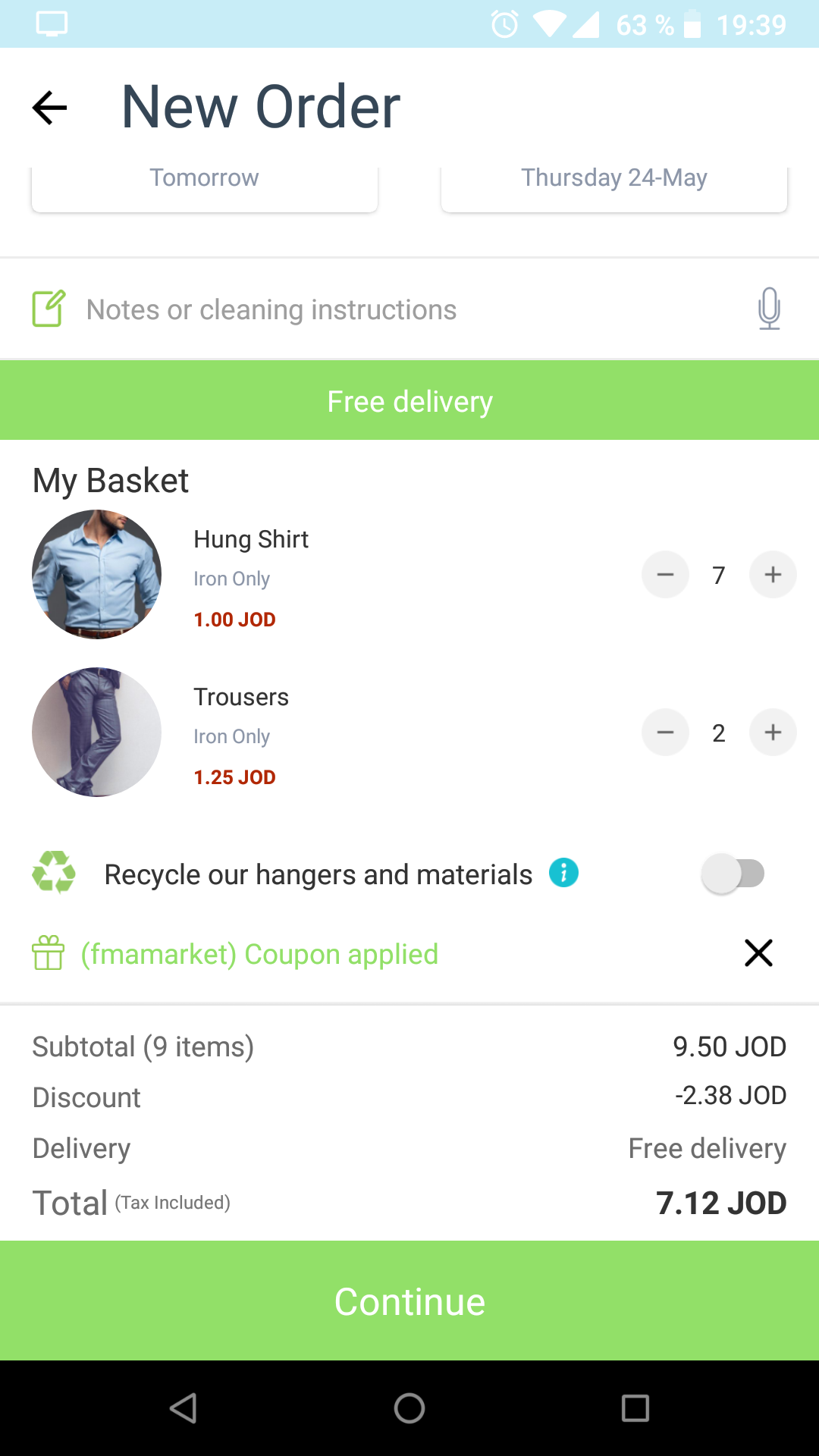
Task: Enable recycling of hangers and materials
Action: coord(733,874)
